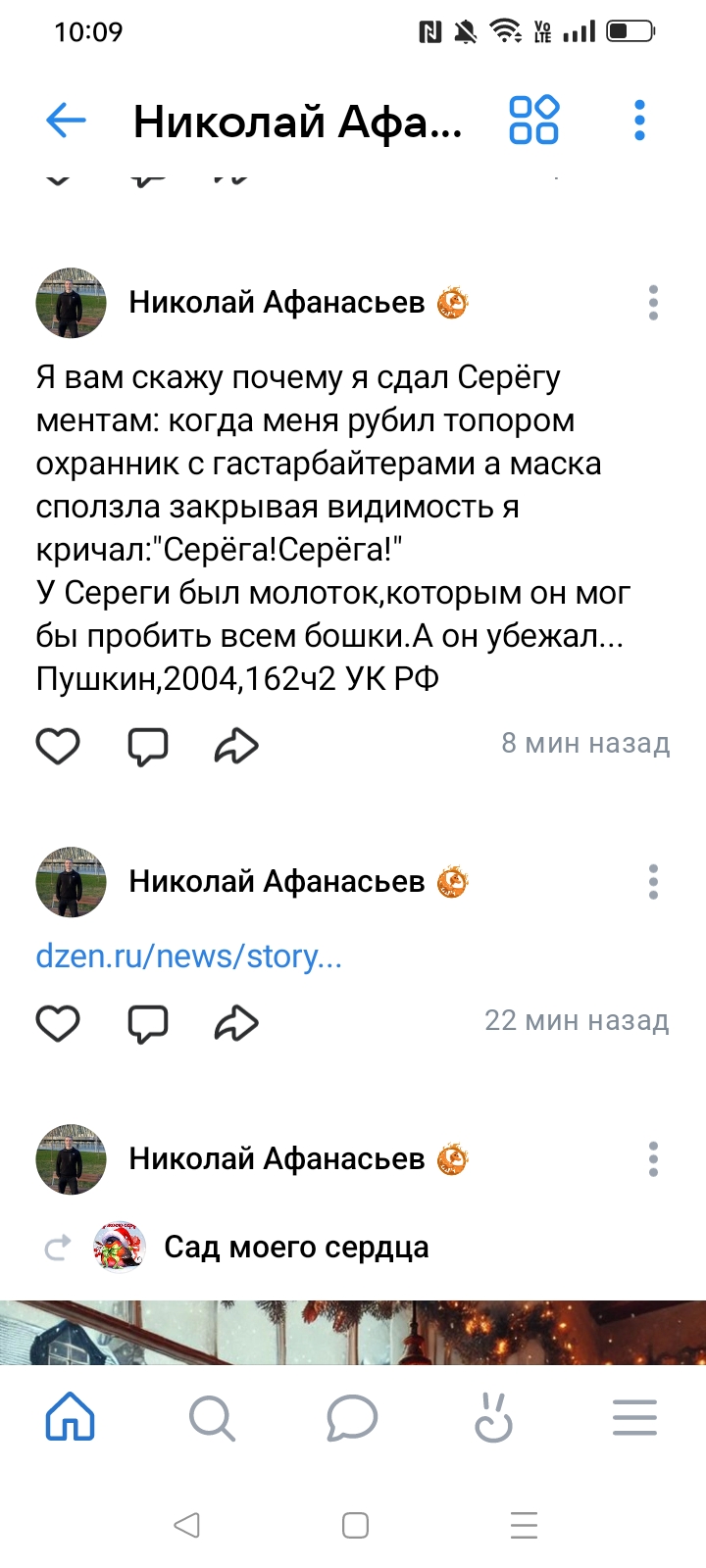Open options menu of dzen.ru link post

point(653,882)
